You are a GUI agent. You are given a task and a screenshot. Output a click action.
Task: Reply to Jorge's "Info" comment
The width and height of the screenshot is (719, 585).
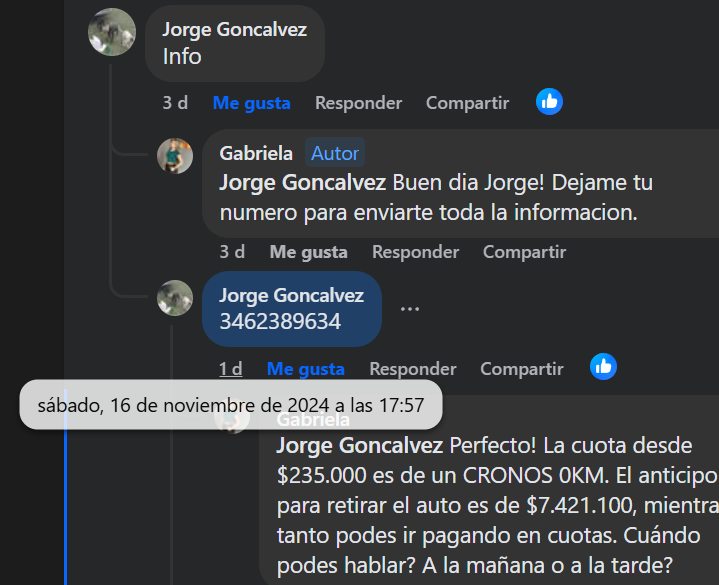pos(358,103)
